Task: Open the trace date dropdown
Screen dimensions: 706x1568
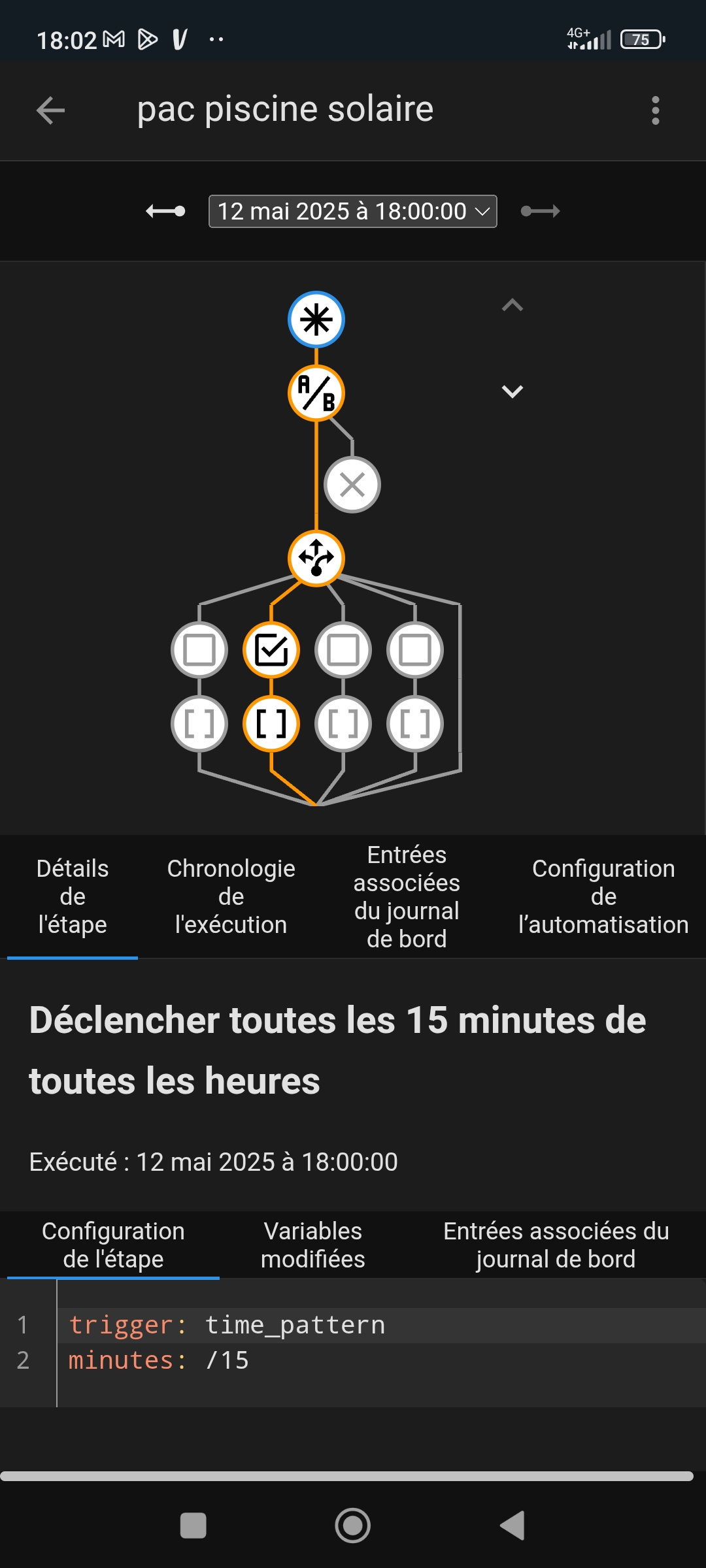Action: [x=353, y=211]
